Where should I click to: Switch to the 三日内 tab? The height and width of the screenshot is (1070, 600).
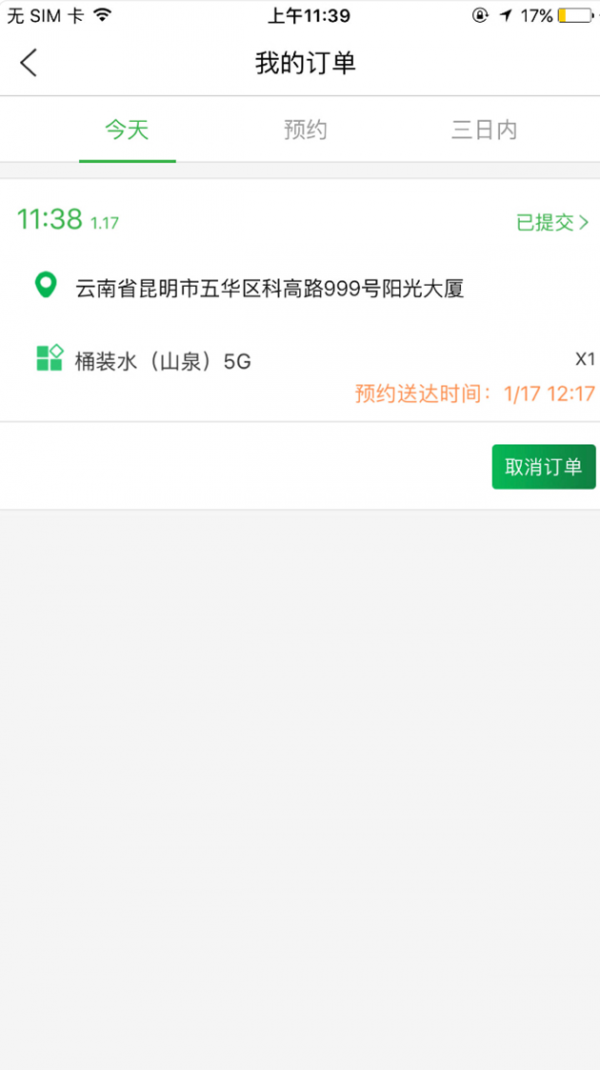[x=484, y=130]
